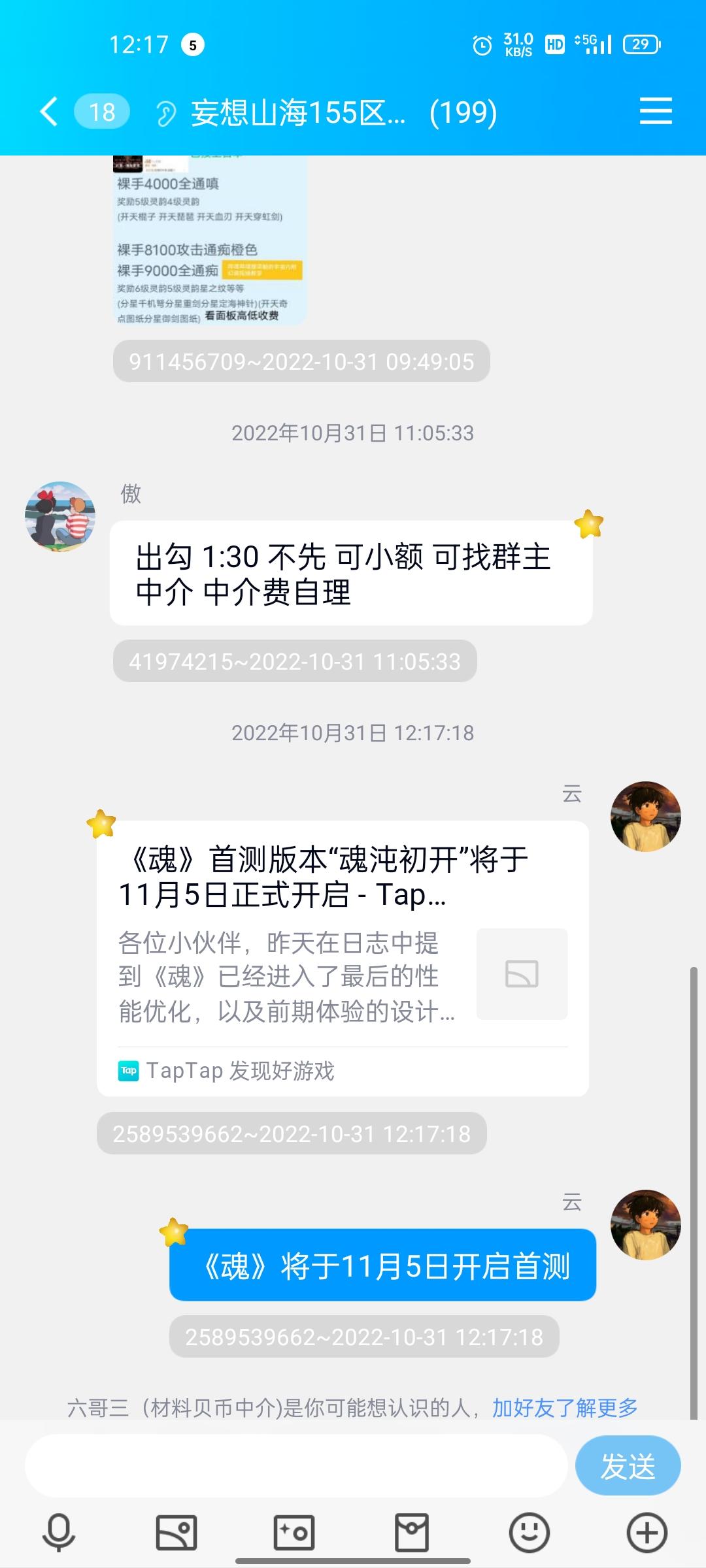
Task: Open the avatar next to the TapTap card
Action: (x=645, y=817)
